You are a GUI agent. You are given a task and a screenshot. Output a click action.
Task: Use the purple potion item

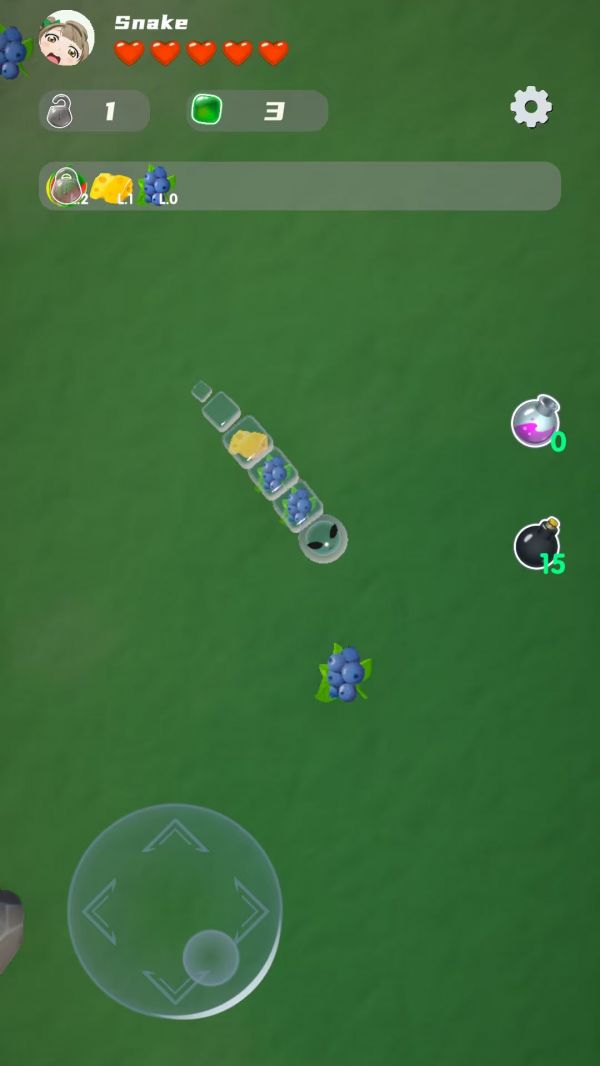point(535,422)
